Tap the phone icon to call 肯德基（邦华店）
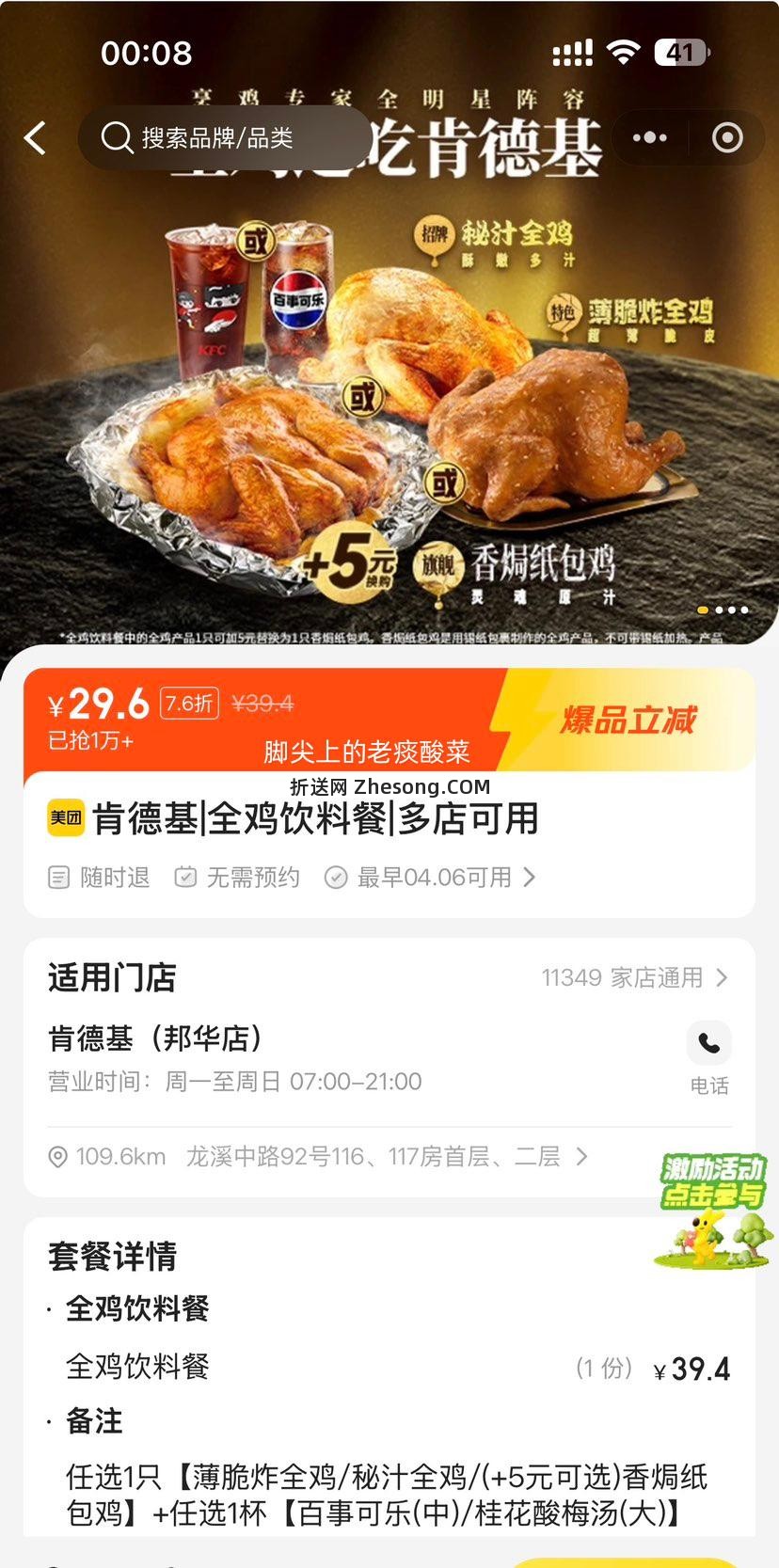Viewport: 779px width, 1568px height. click(x=710, y=1042)
